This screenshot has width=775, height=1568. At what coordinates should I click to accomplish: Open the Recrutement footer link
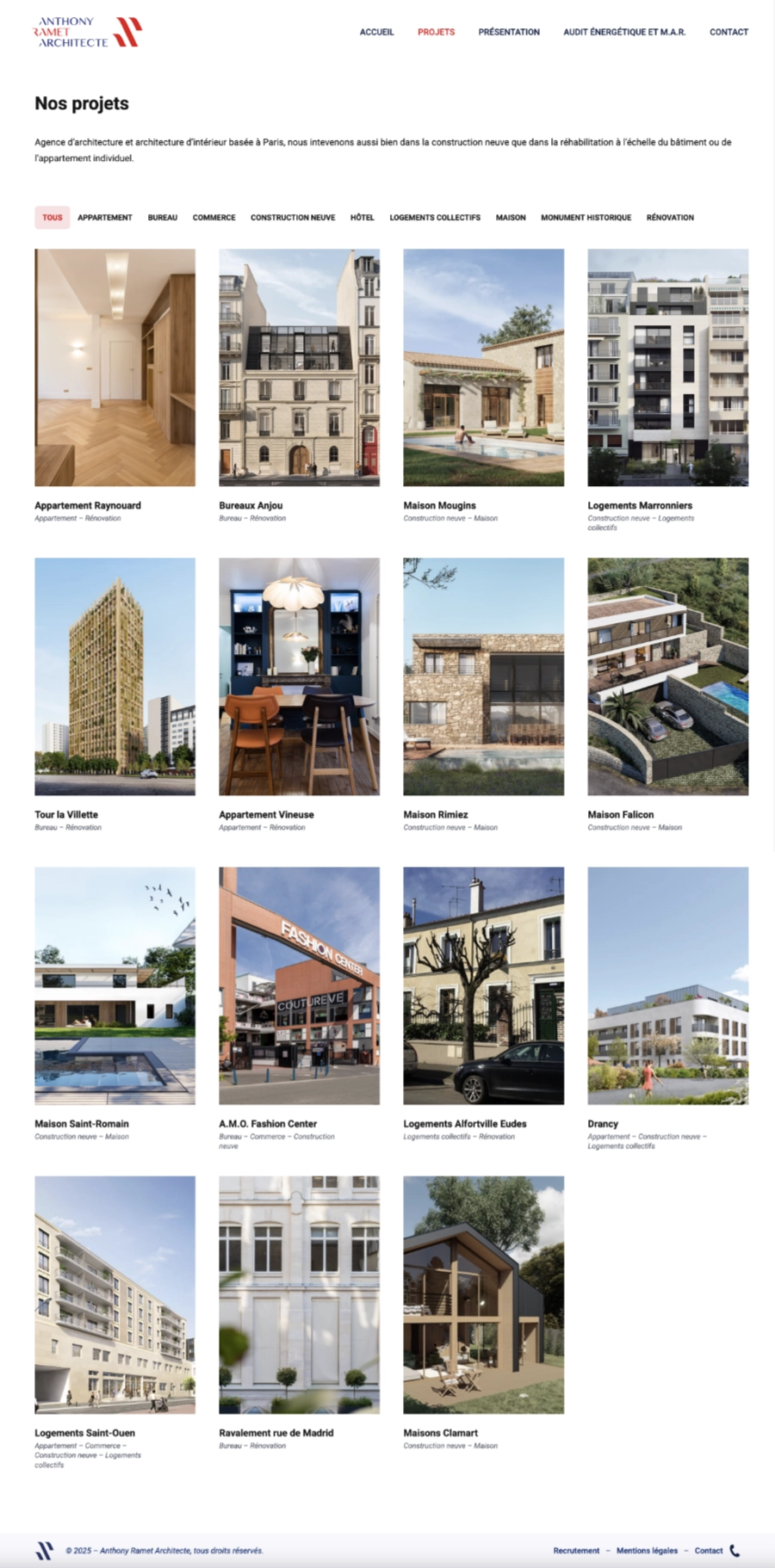pos(576,1551)
